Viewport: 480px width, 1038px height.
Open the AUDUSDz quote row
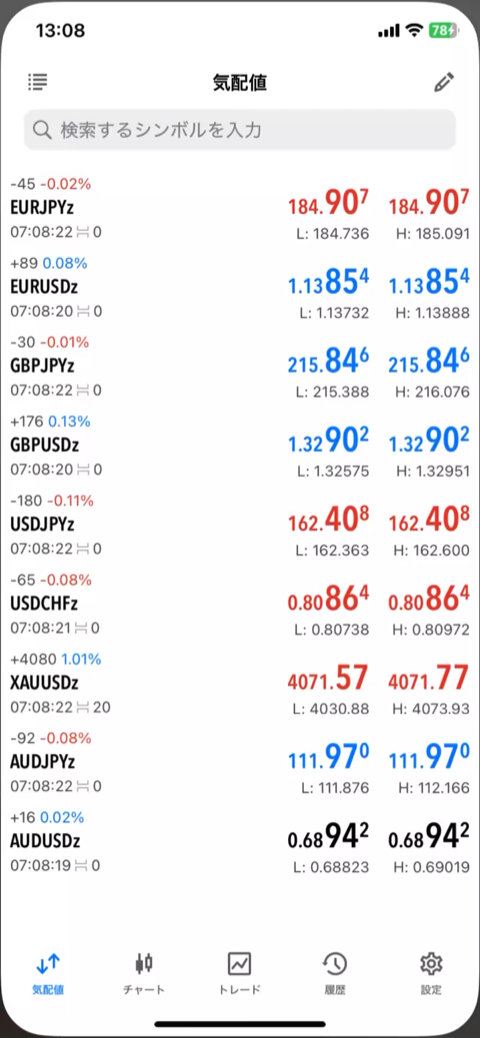(x=240, y=841)
